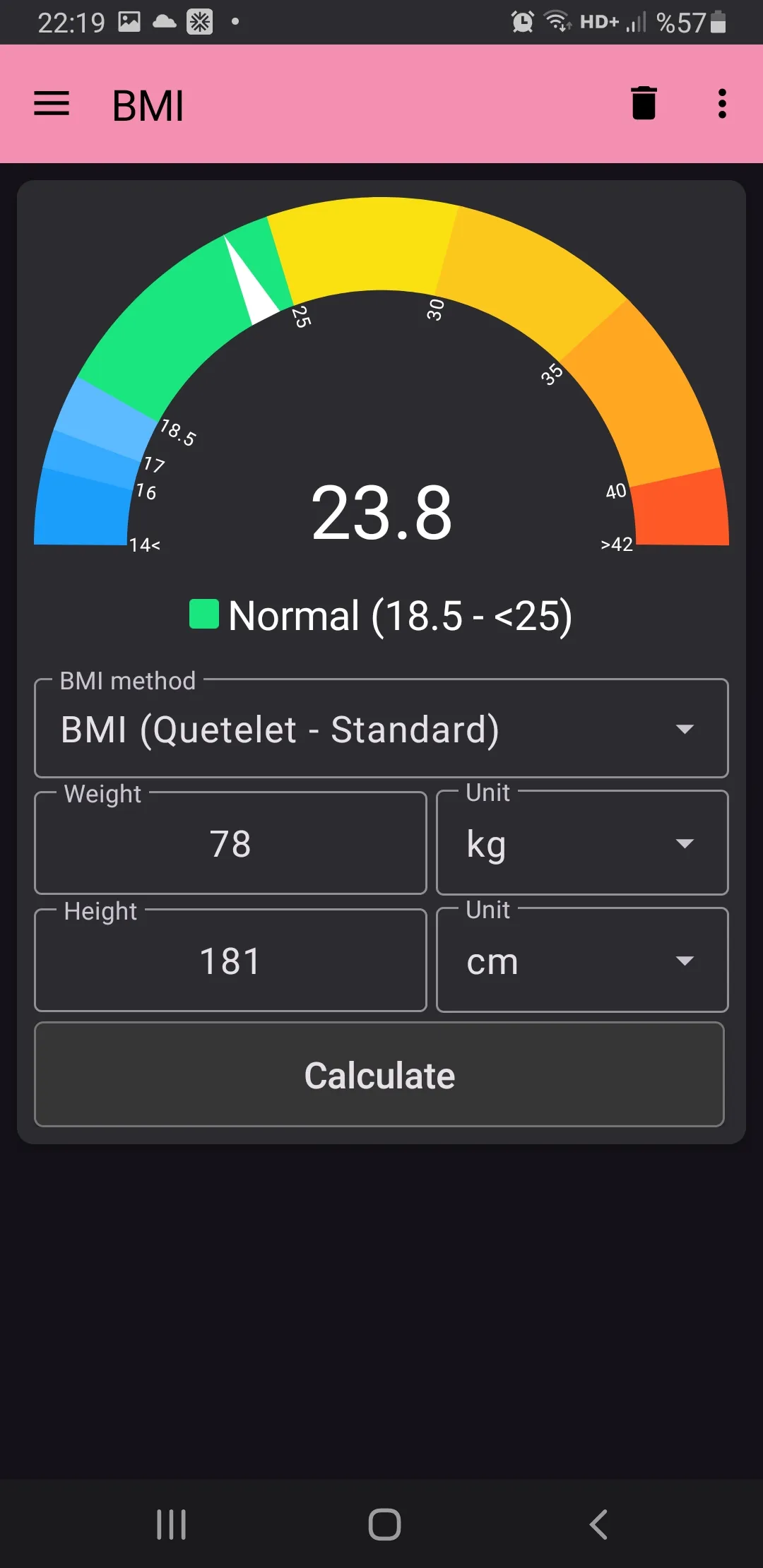Tap the alarm clock status bar icon
Viewport: 763px width, 1568px height.
click(521, 21)
